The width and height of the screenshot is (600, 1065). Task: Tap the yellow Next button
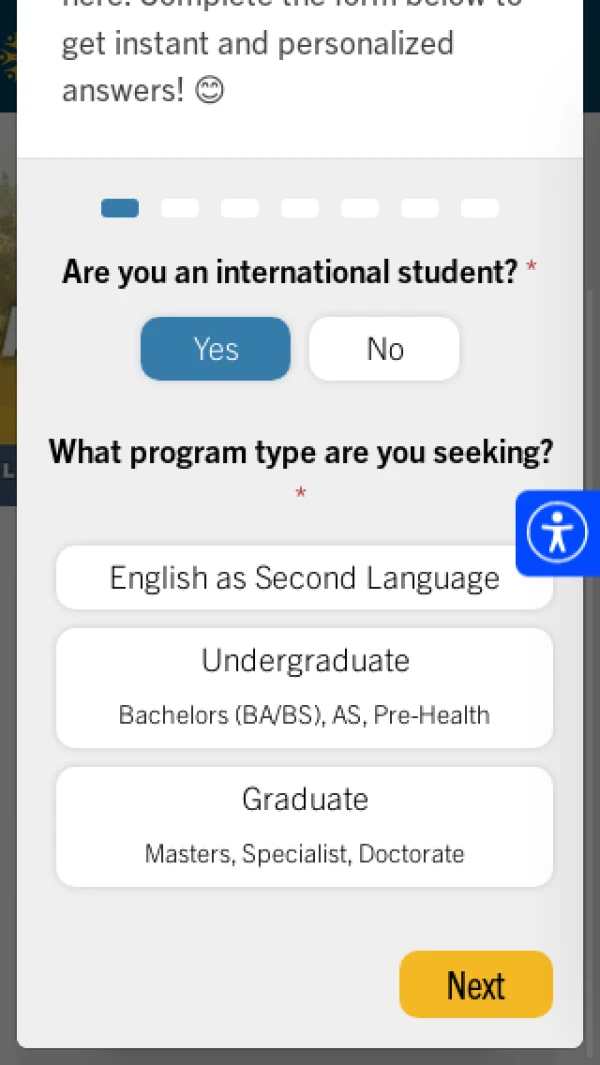point(476,984)
